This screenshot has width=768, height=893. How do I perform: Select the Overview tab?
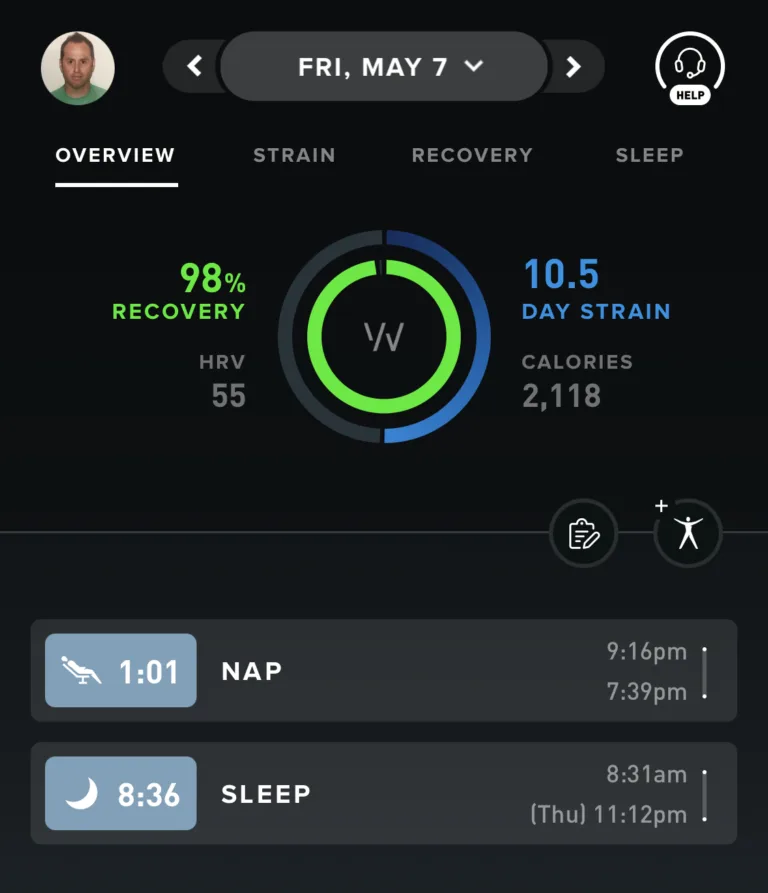pos(115,155)
